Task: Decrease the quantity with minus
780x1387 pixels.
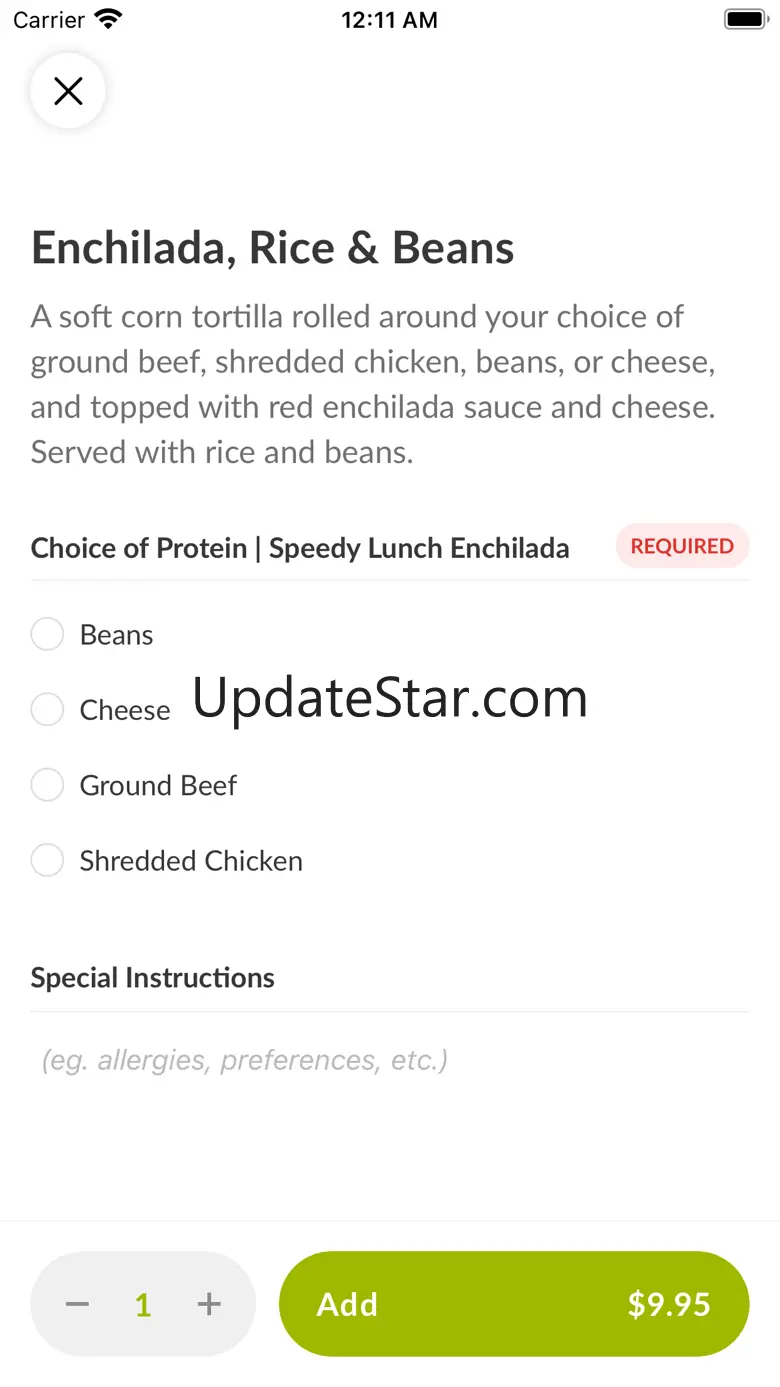Action: 78,1304
